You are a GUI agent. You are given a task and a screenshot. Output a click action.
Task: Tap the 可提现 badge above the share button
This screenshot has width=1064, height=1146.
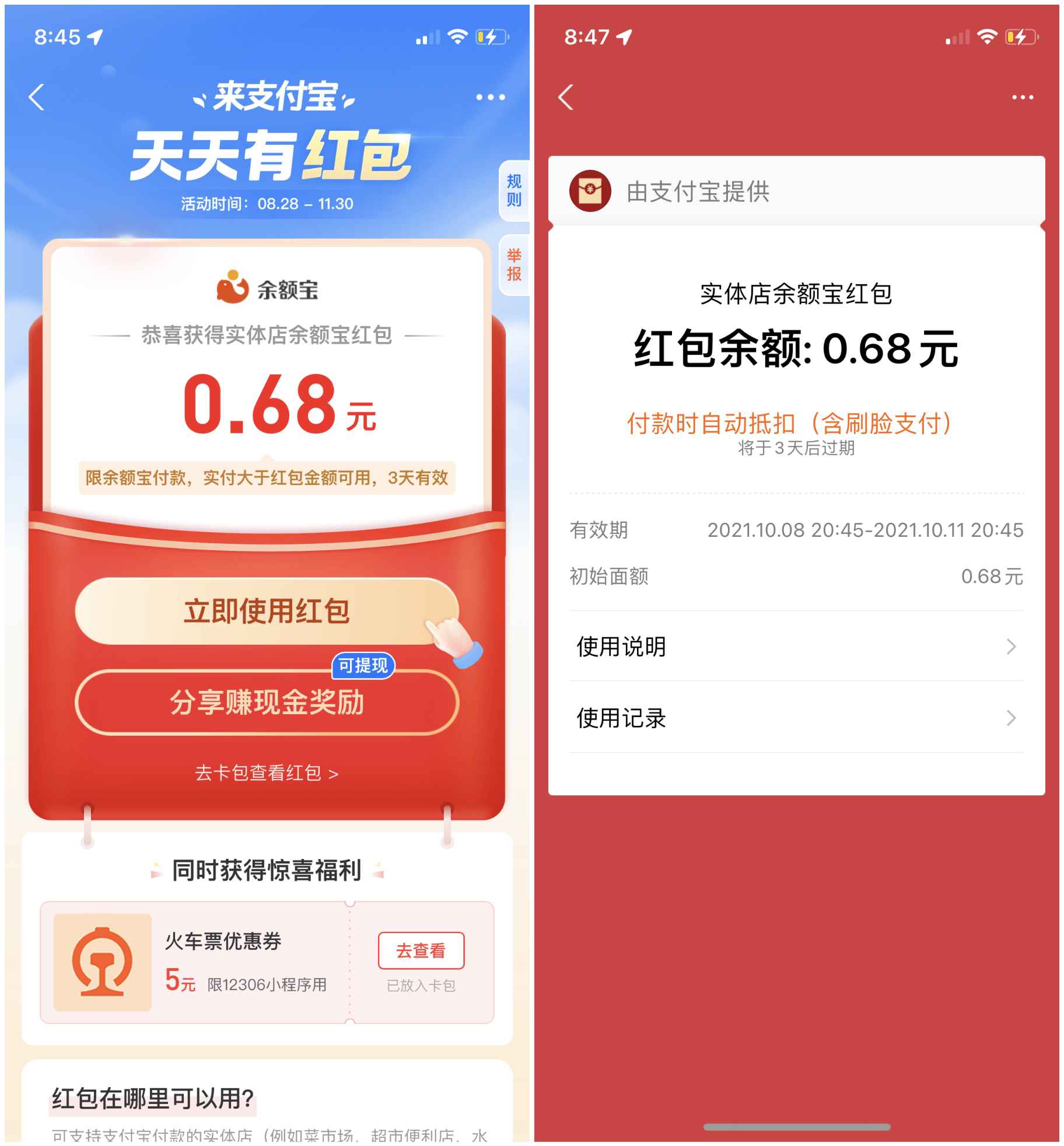363,666
